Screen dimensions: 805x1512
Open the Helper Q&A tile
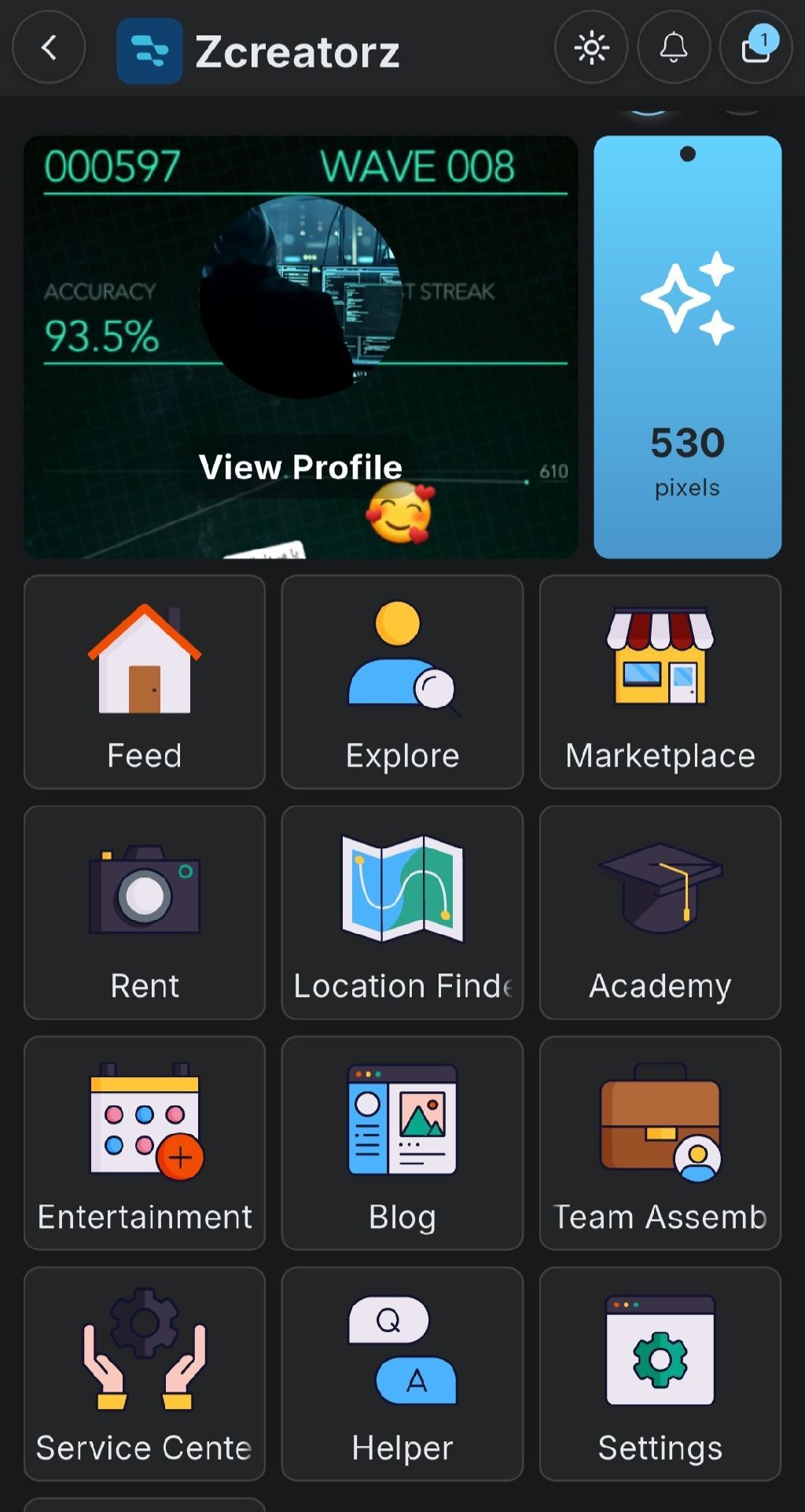pos(402,1374)
